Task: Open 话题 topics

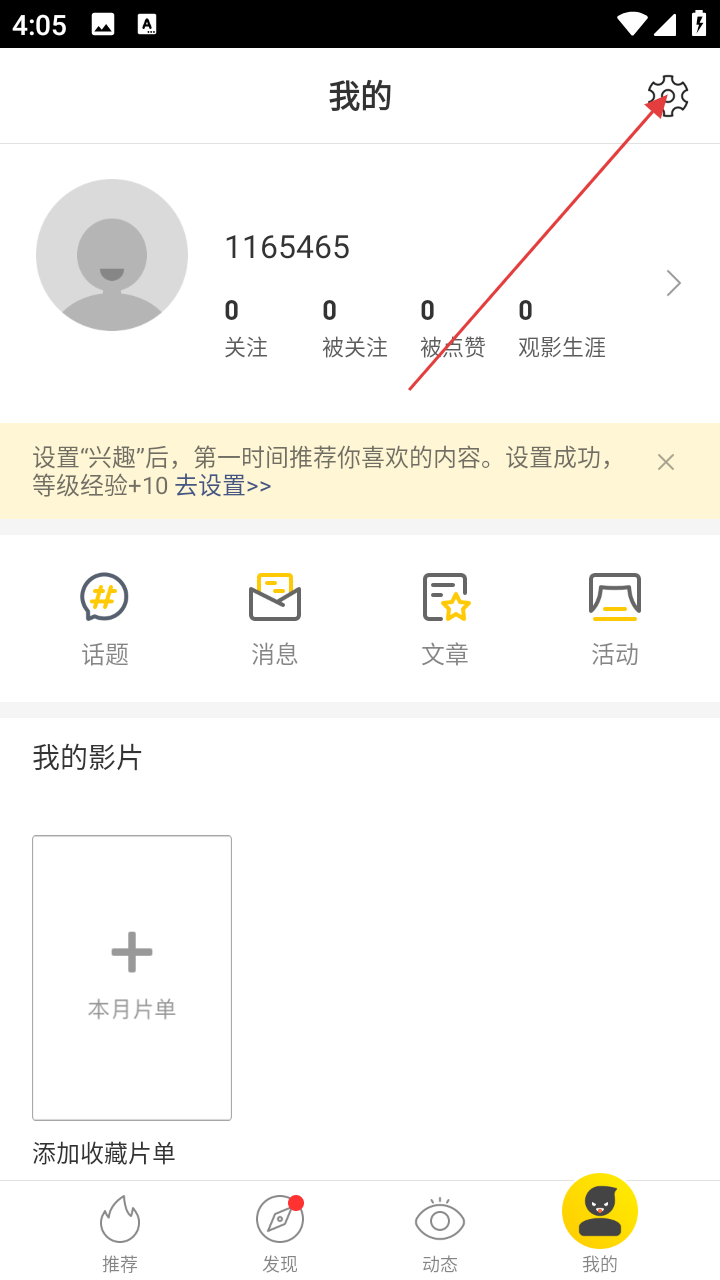Action: [105, 619]
